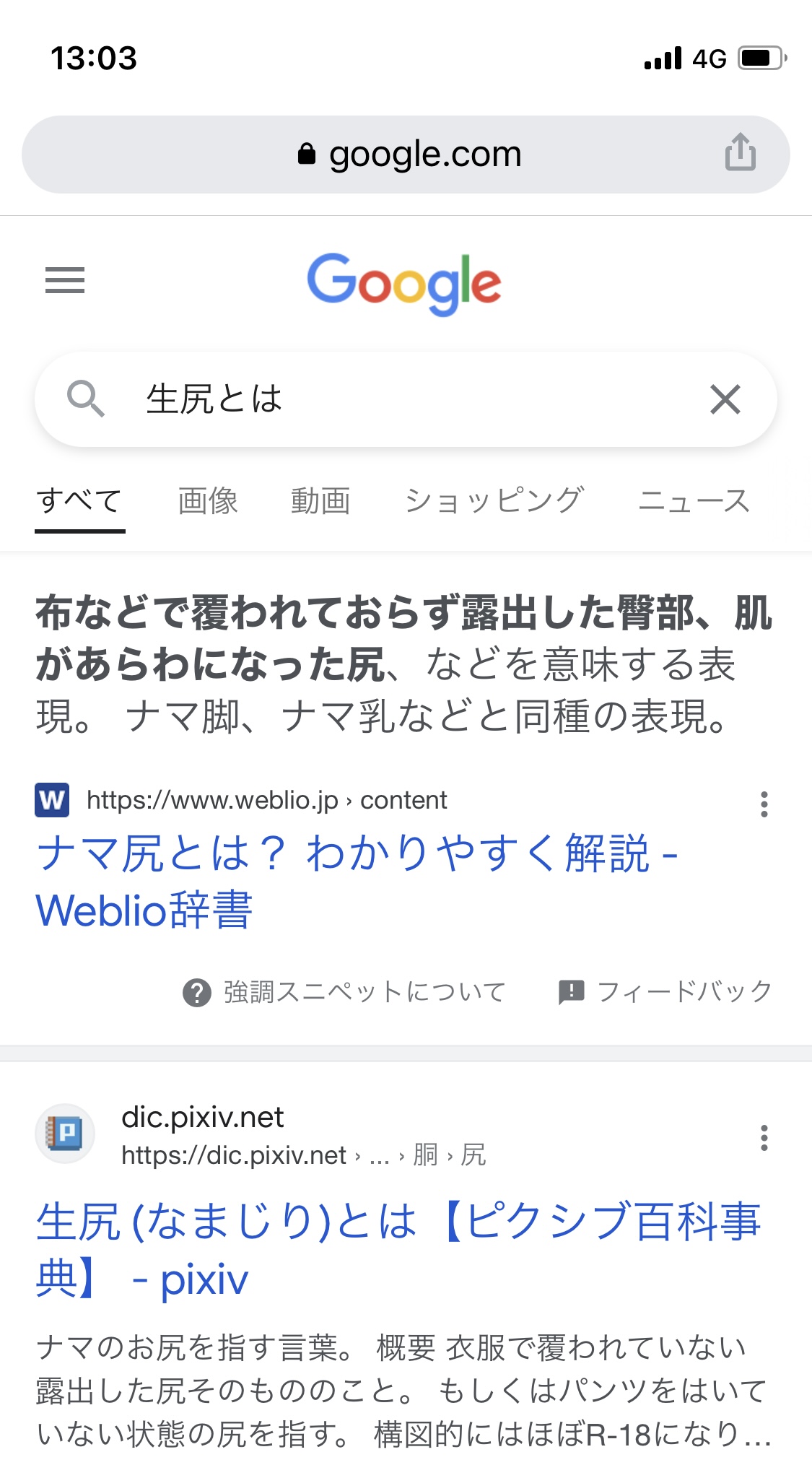Switch to the 動画 tab

(320, 500)
